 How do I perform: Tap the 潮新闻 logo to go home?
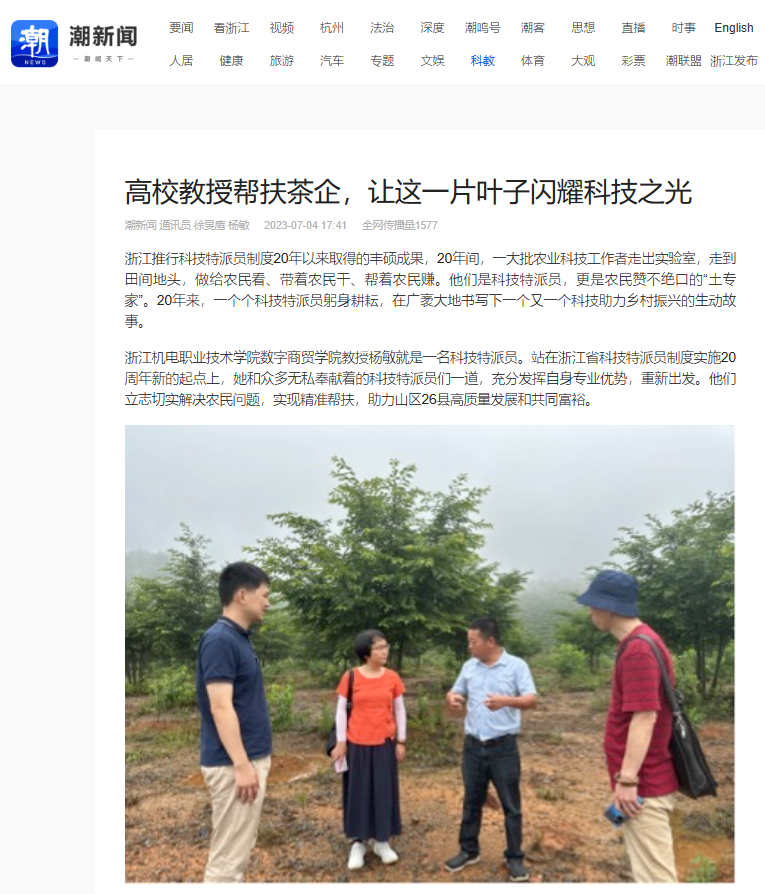click(75, 43)
